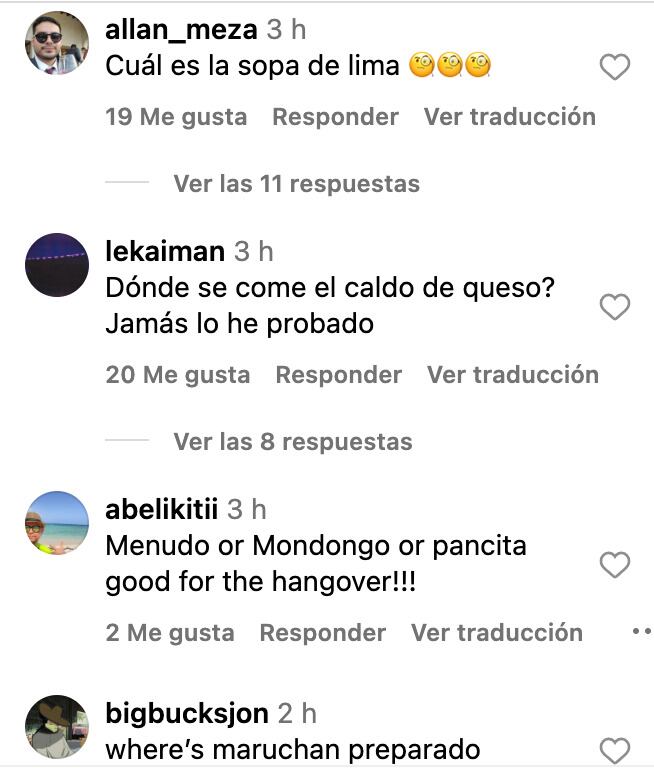The width and height of the screenshot is (654, 768).
Task: View likes on allan_meza's comment
Action: (x=176, y=117)
